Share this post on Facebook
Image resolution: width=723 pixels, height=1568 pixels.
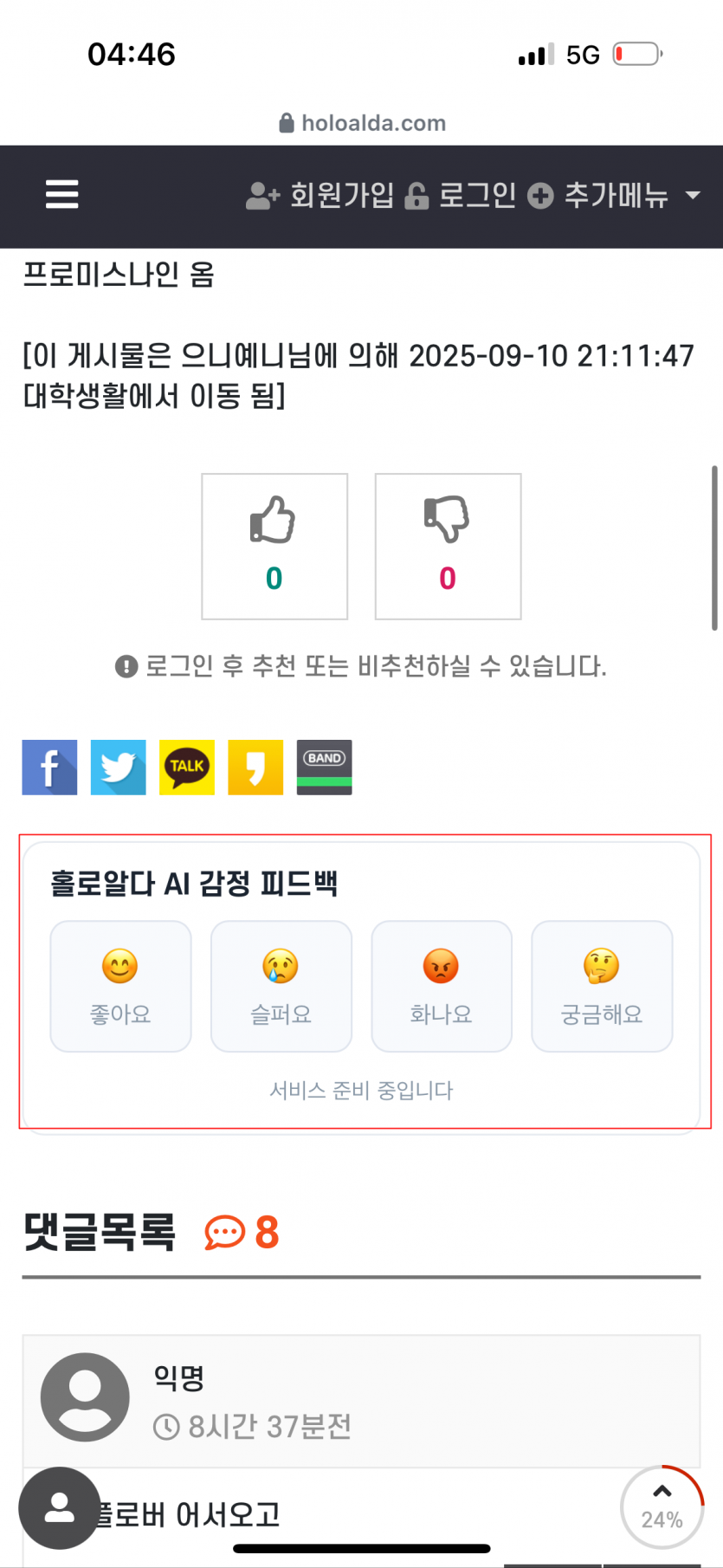point(49,767)
